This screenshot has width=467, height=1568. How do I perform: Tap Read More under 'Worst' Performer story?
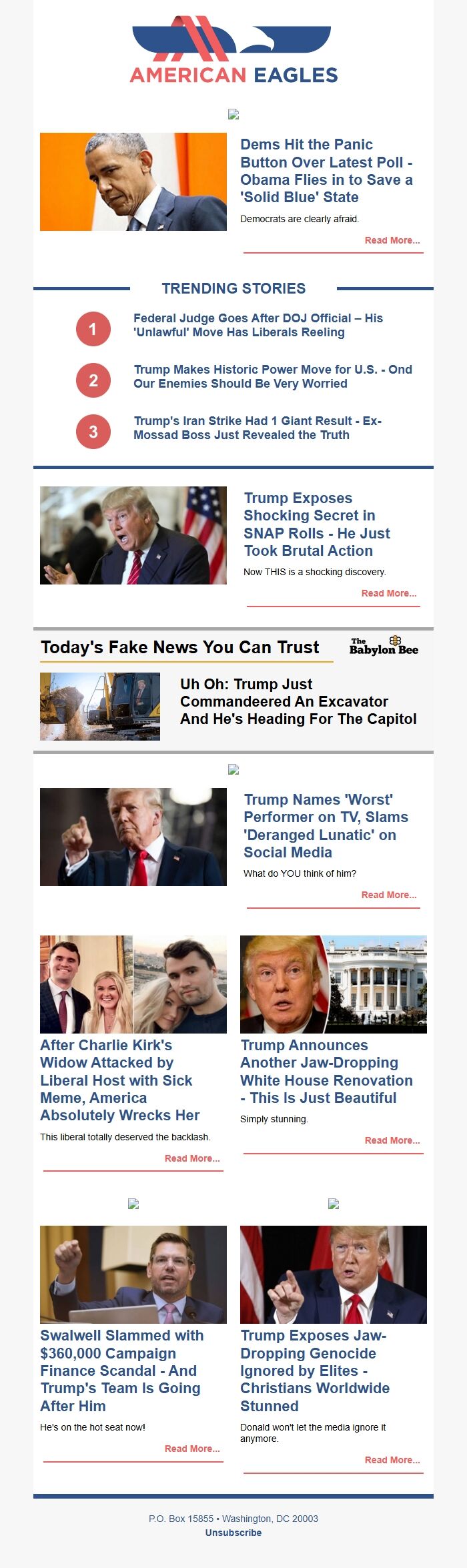pos(388,895)
